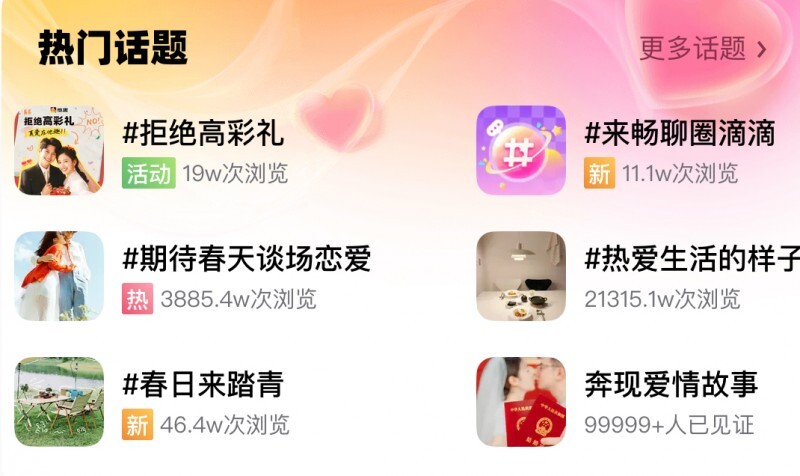This screenshot has width=800, height=476.
Task: Open the #热爱生活的样子 topic
Action: [x=692, y=259]
